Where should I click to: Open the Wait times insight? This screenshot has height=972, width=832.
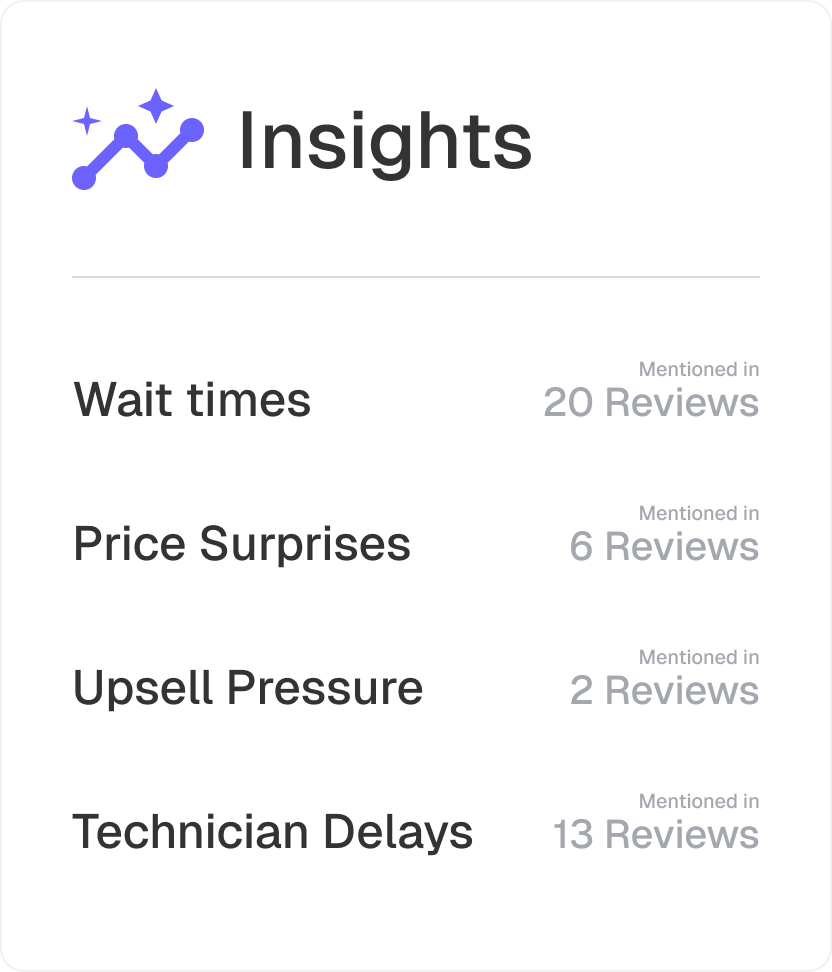point(191,399)
